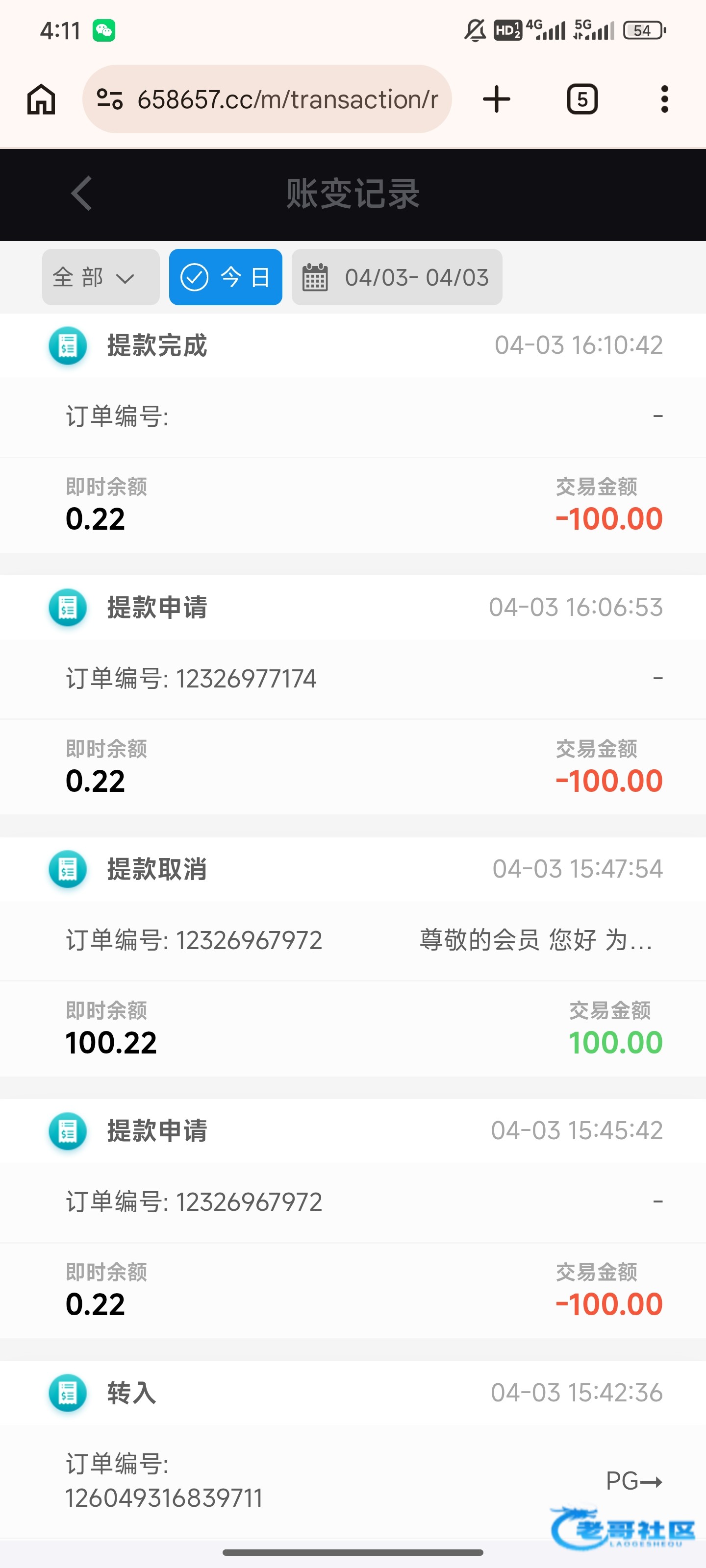706x1568 pixels.
Task: Edit the 658657.cc address bar
Action: (287, 99)
